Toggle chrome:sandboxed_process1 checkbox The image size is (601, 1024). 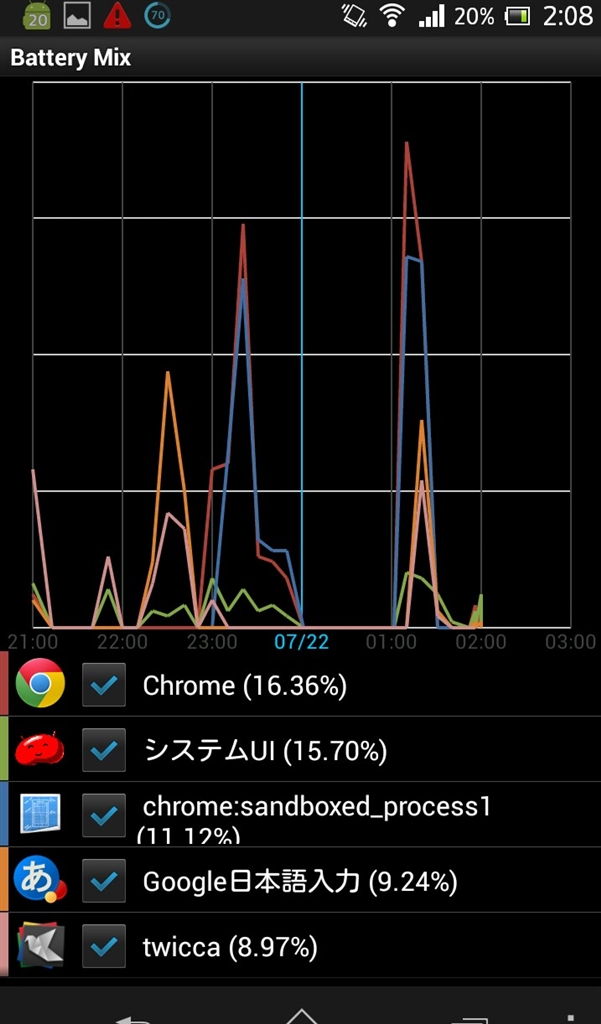(x=104, y=815)
